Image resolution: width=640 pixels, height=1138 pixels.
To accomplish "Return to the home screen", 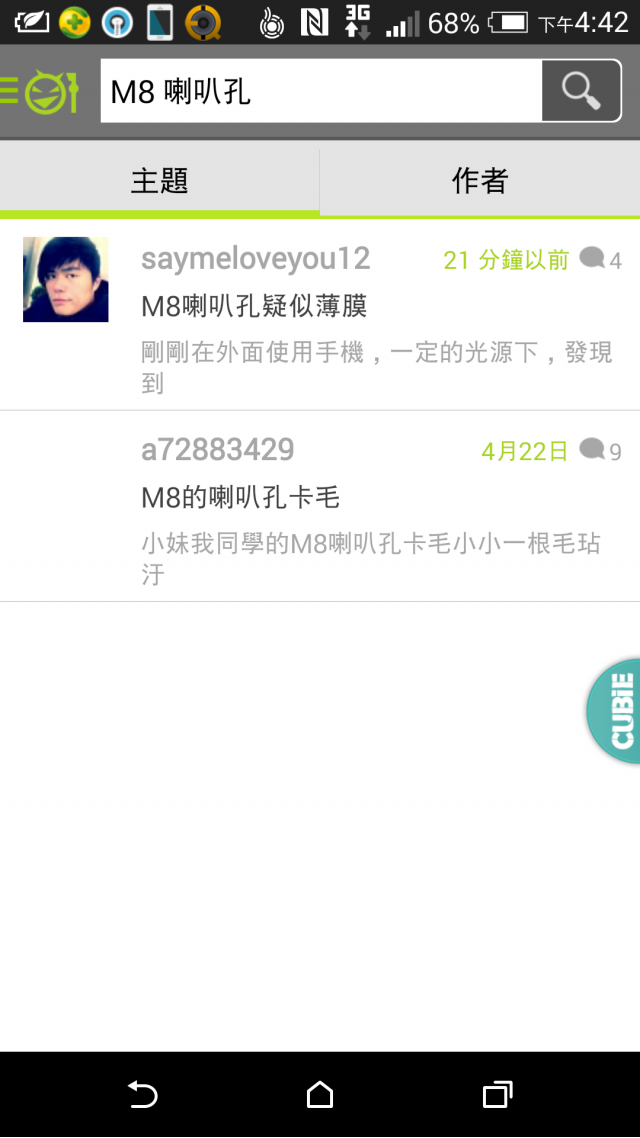I will [x=320, y=1095].
